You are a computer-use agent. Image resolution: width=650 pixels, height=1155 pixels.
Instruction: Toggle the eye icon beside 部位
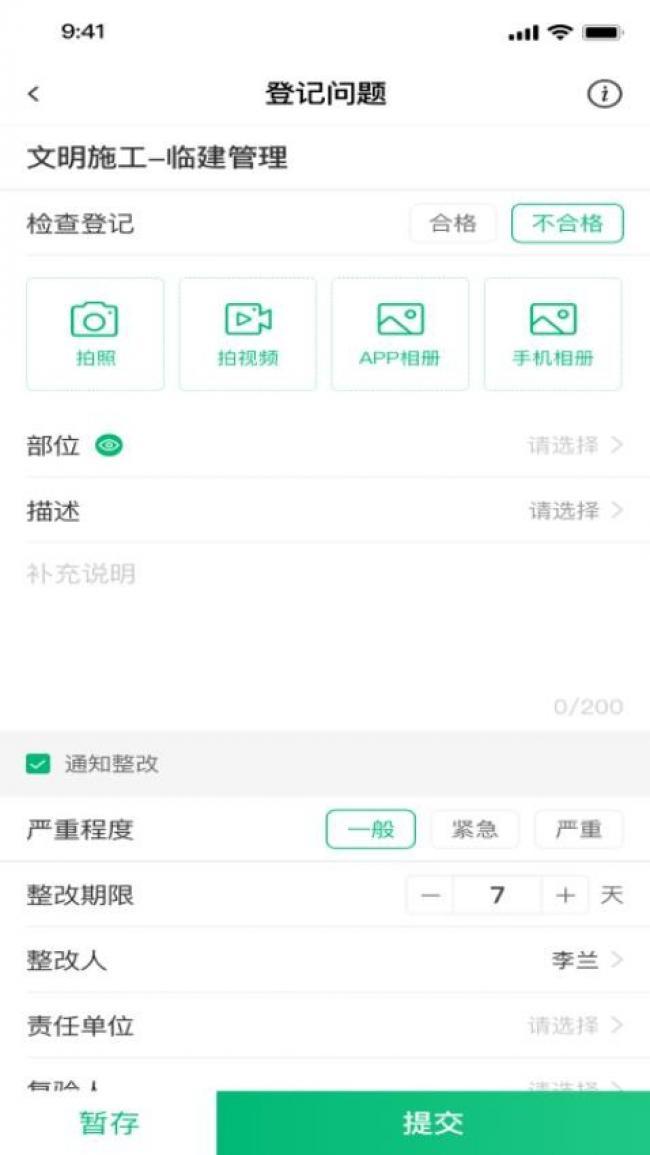109,446
